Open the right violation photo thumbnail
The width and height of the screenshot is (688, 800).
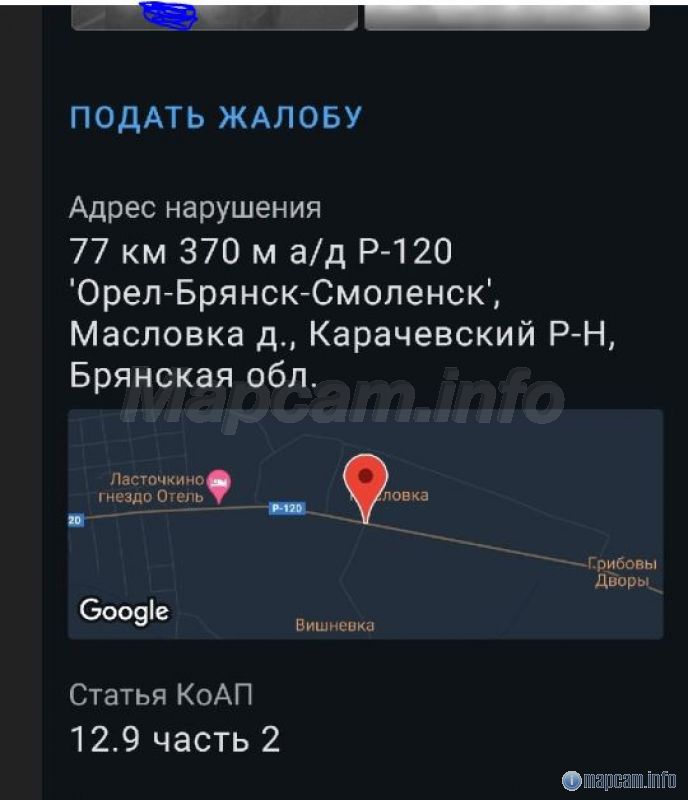(x=507, y=15)
